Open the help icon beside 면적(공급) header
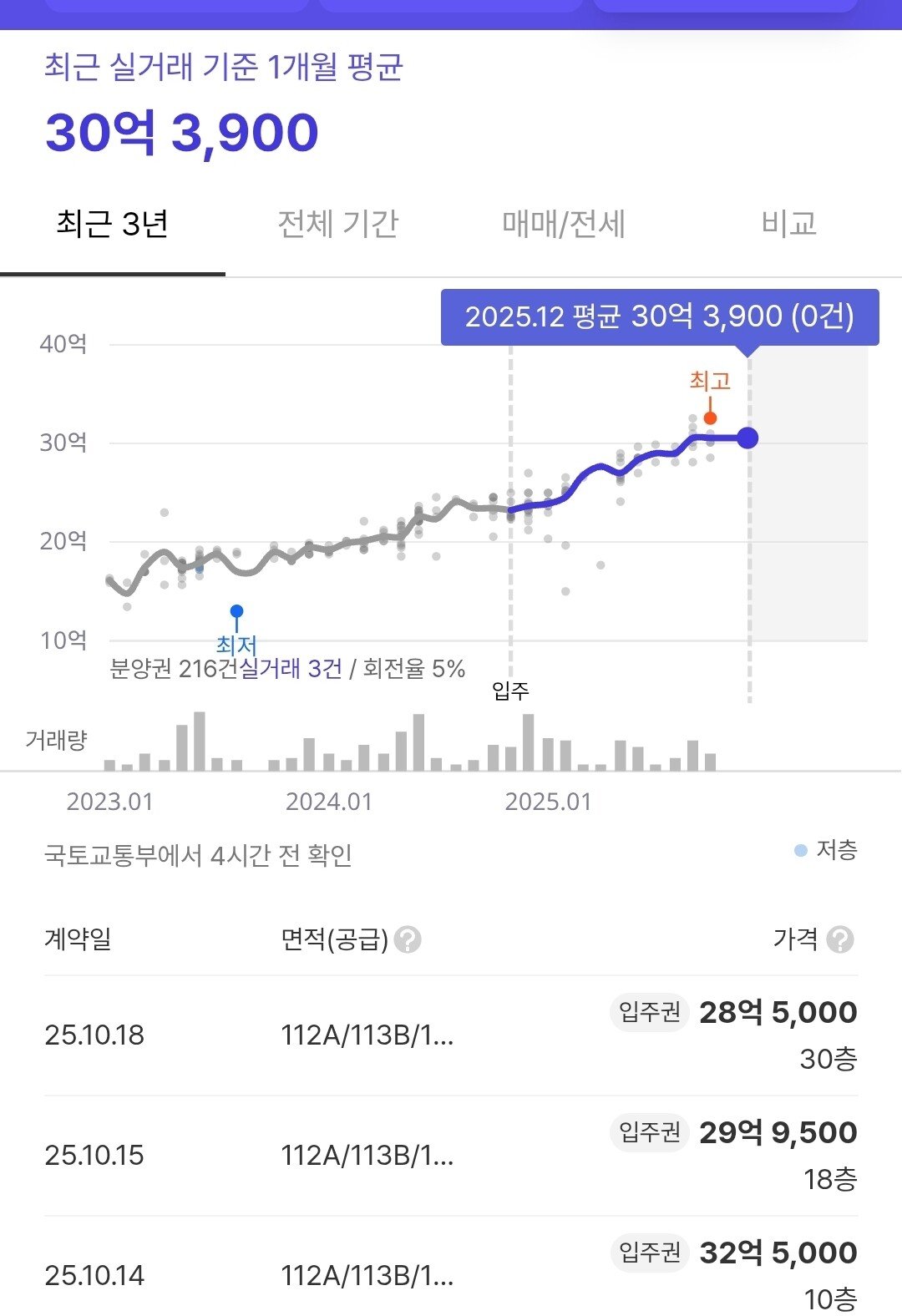Viewport: 902px width, 1316px height. [x=408, y=939]
